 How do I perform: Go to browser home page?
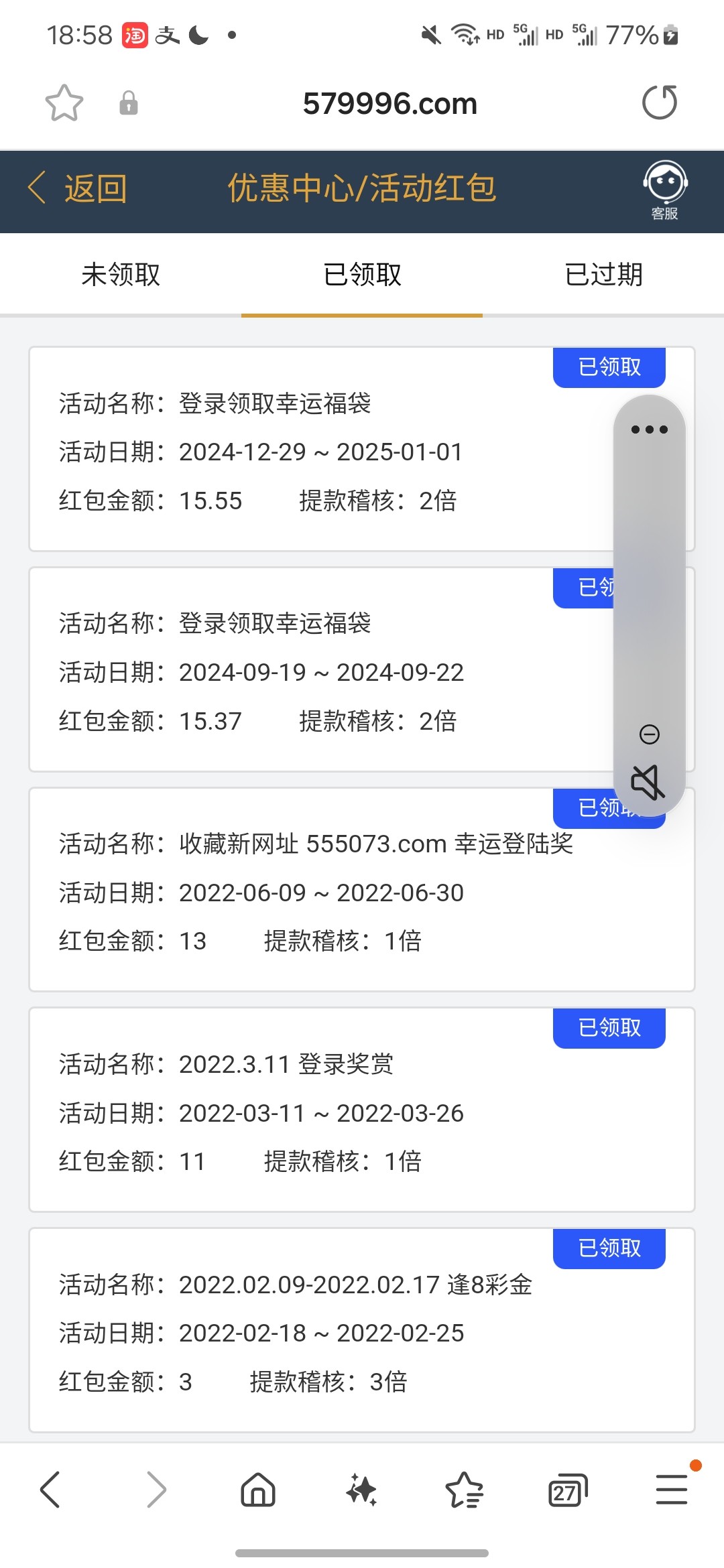click(x=258, y=1490)
